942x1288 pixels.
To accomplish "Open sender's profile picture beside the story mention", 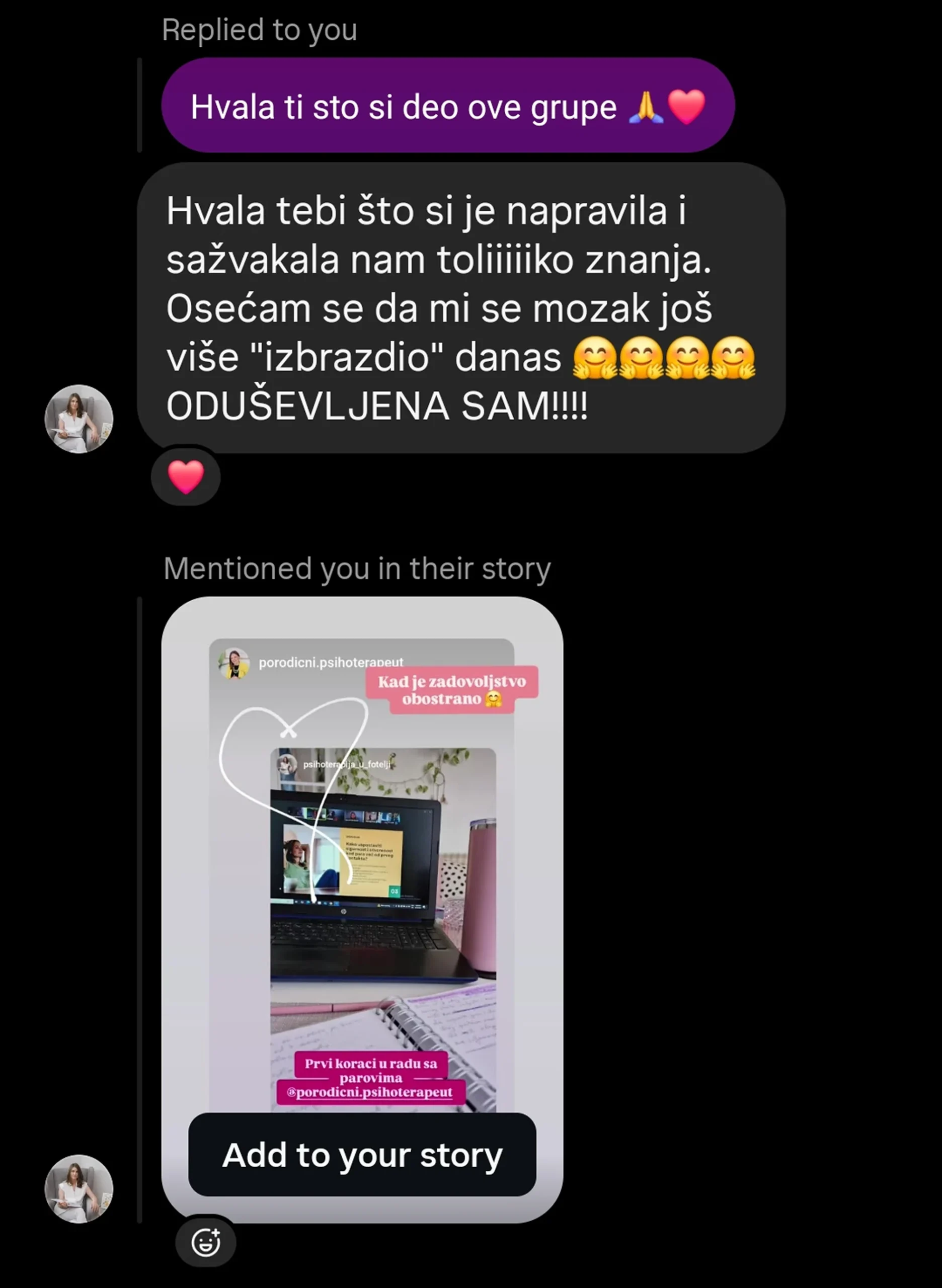I will coord(78,1188).
